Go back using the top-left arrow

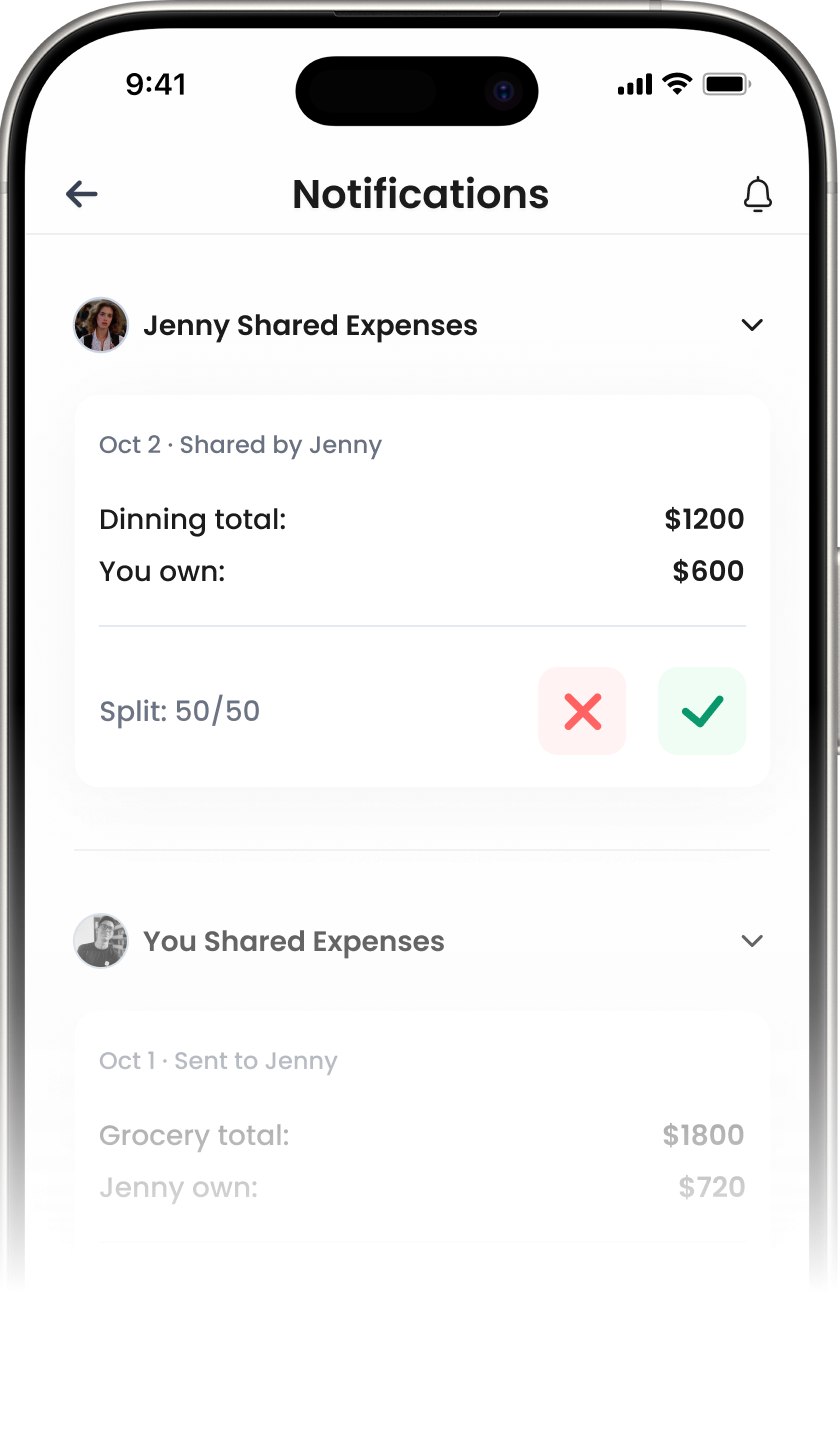coord(82,194)
